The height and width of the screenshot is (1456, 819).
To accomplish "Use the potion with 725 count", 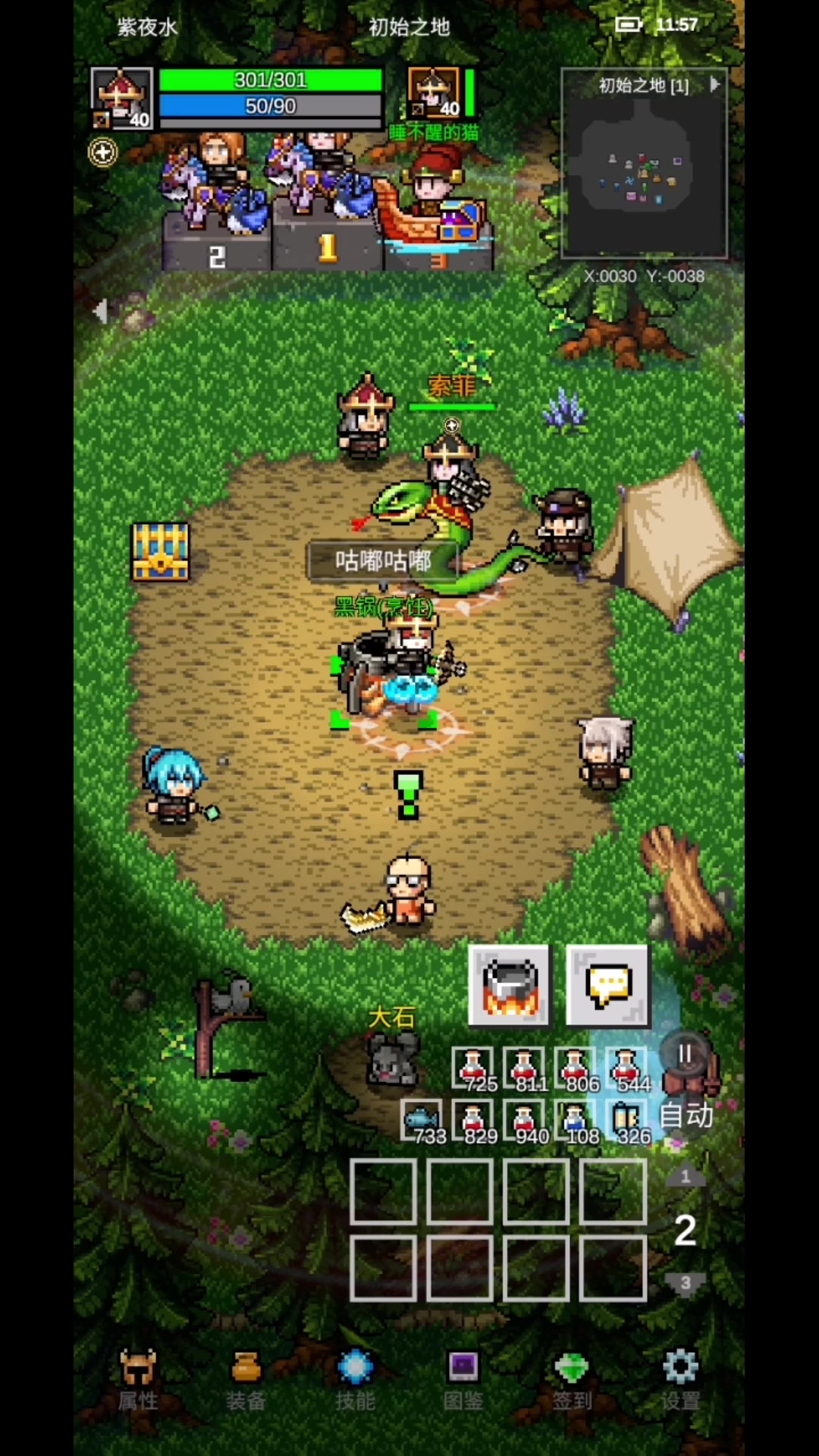I will (473, 1069).
